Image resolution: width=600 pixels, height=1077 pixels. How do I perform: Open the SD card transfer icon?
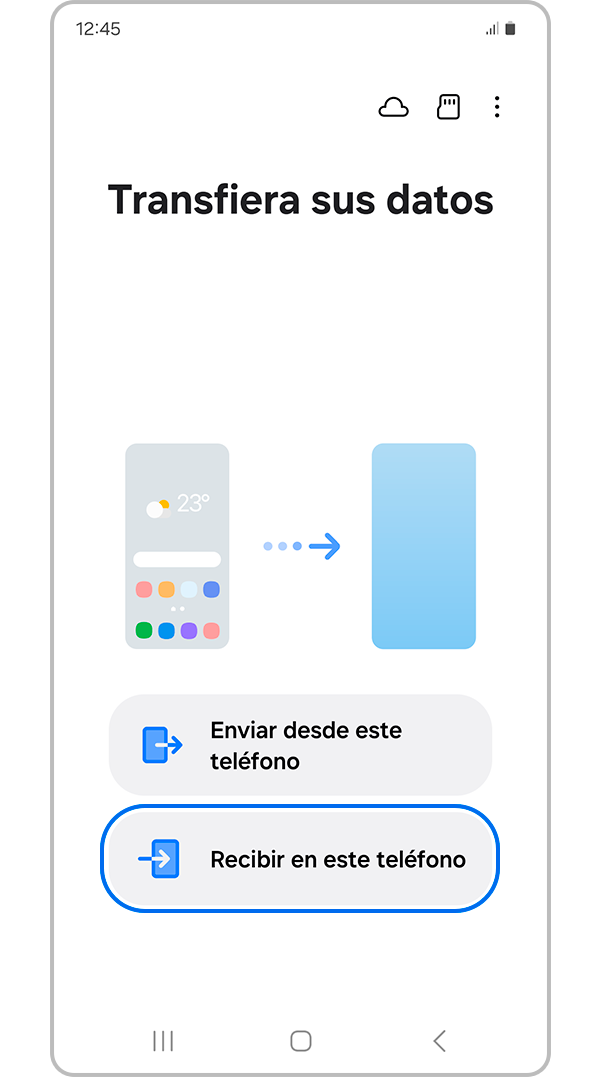pos(449,107)
